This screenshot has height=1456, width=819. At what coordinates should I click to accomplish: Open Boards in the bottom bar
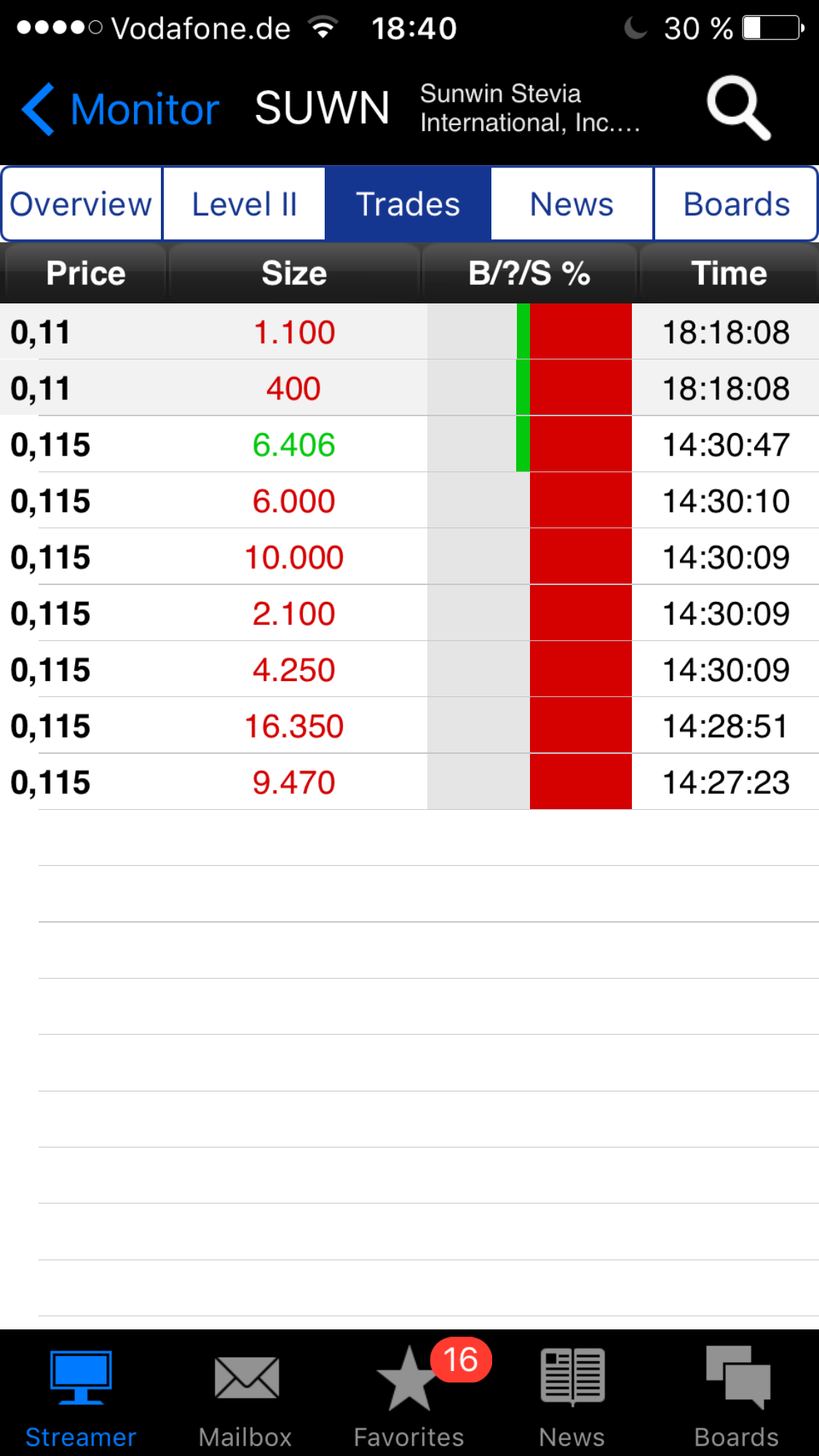pyautogui.click(x=737, y=1395)
